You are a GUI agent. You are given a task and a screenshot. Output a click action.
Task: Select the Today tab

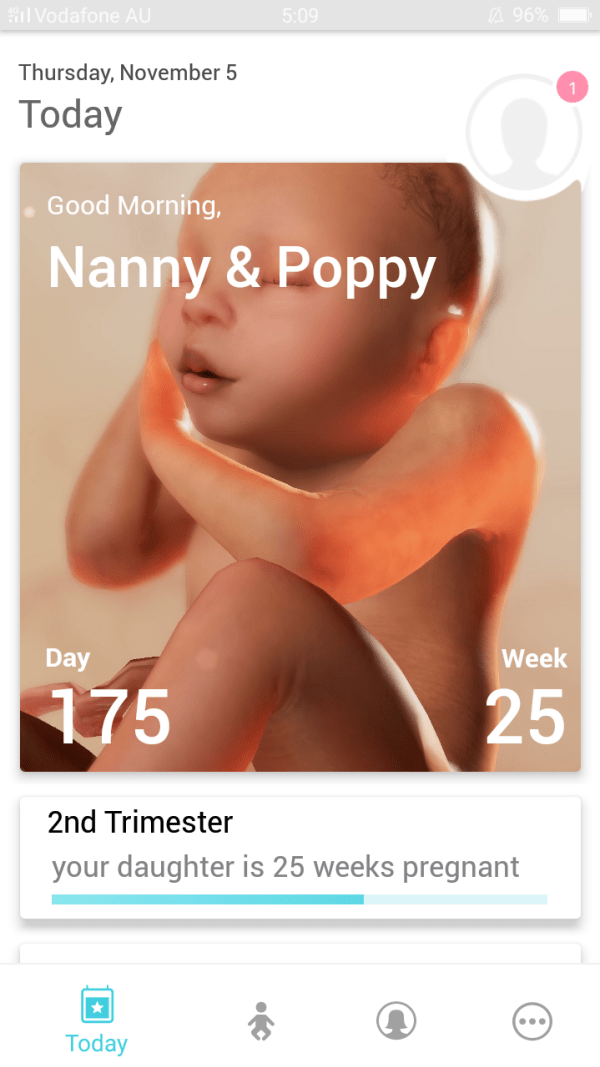(97, 1020)
